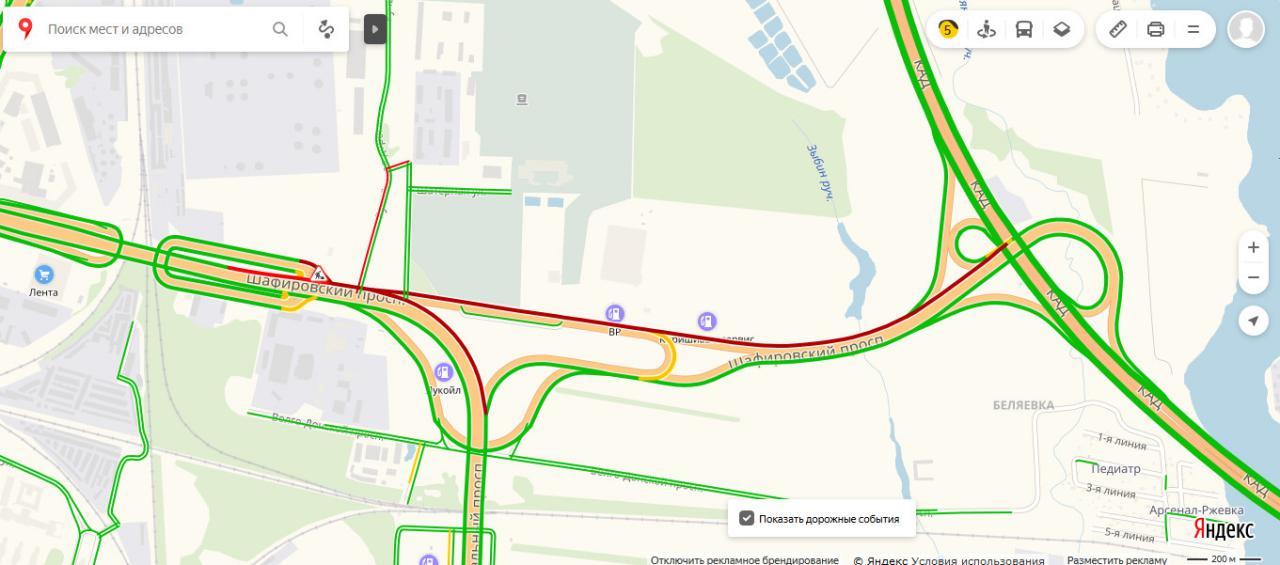Toggle the traffic level 5 indicator
The width and height of the screenshot is (1280, 565).
point(948,29)
